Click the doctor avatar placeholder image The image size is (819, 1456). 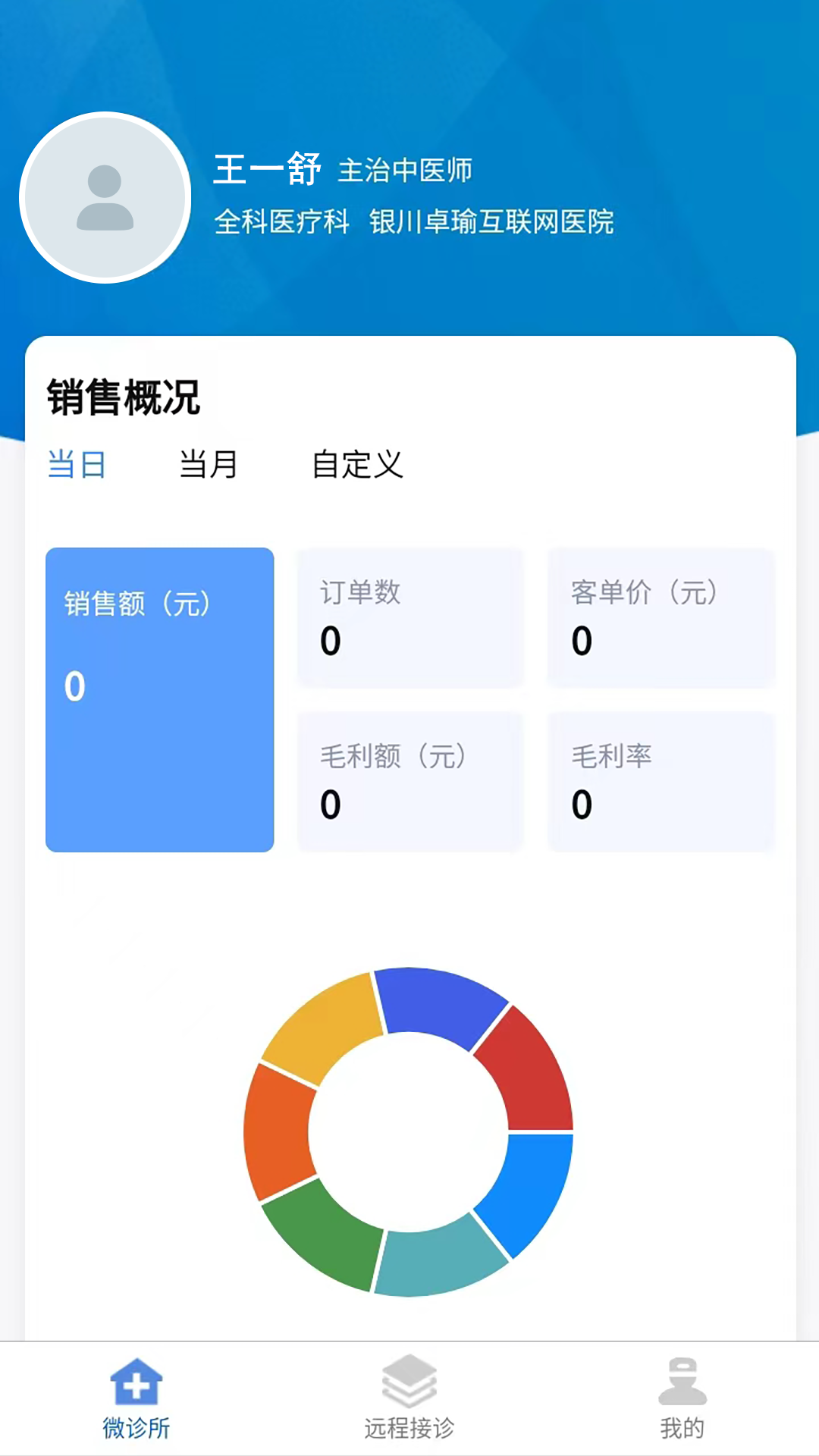pos(105,197)
